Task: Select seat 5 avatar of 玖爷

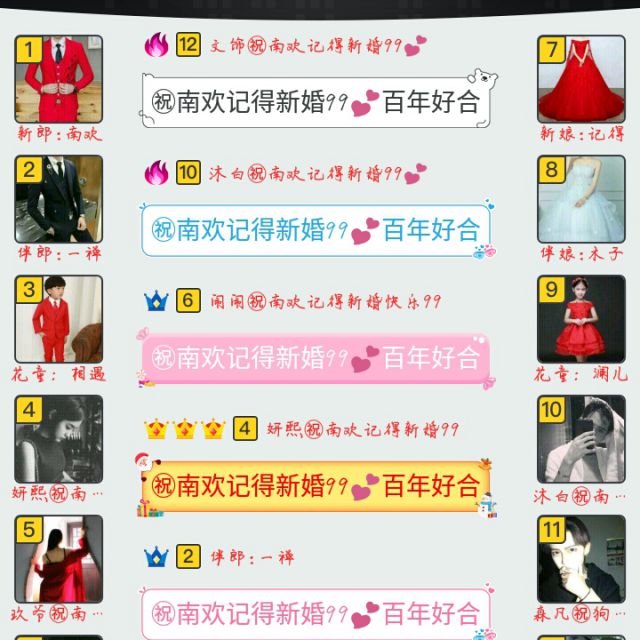Action: click(x=59, y=559)
